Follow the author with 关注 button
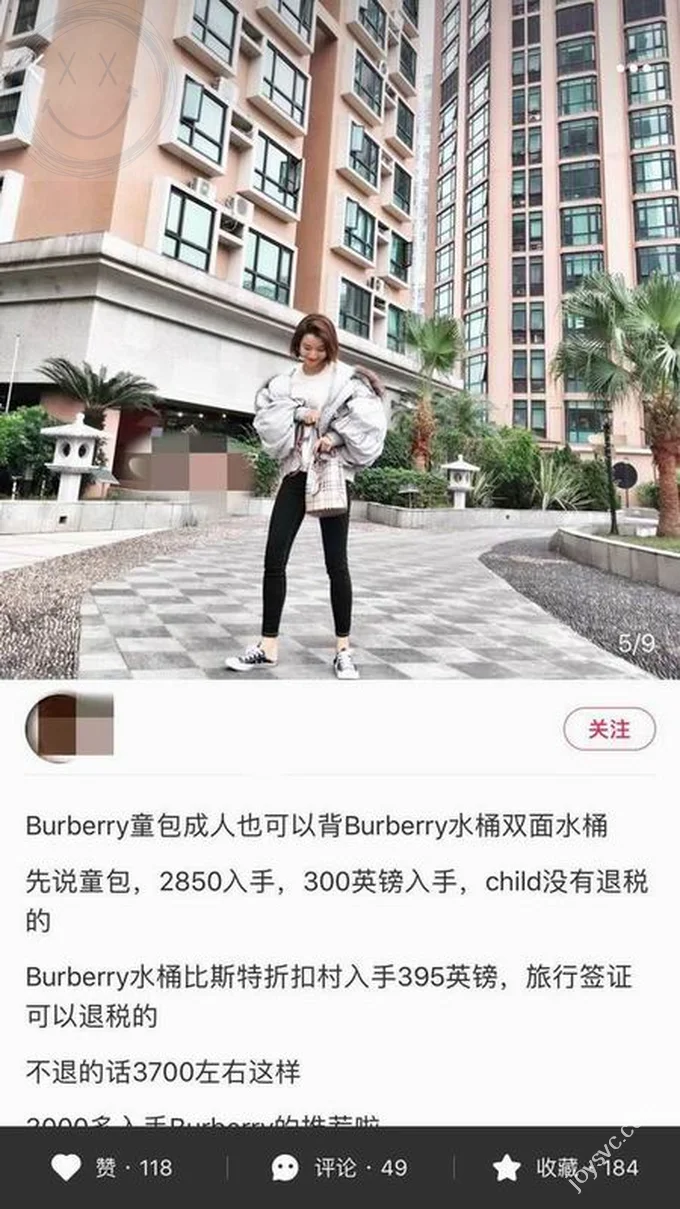Image resolution: width=680 pixels, height=1209 pixels. 609,729
